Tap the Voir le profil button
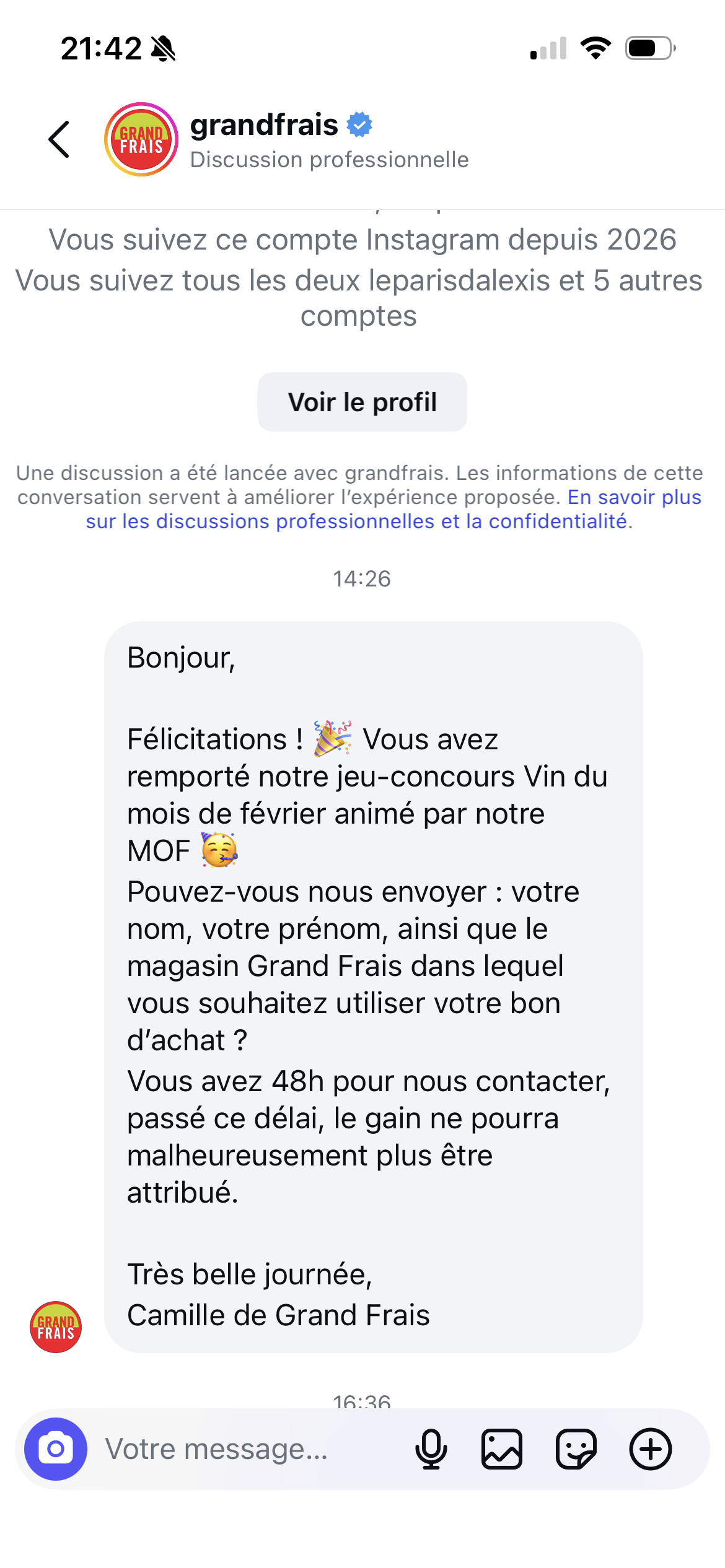725x1568 pixels. point(362,402)
